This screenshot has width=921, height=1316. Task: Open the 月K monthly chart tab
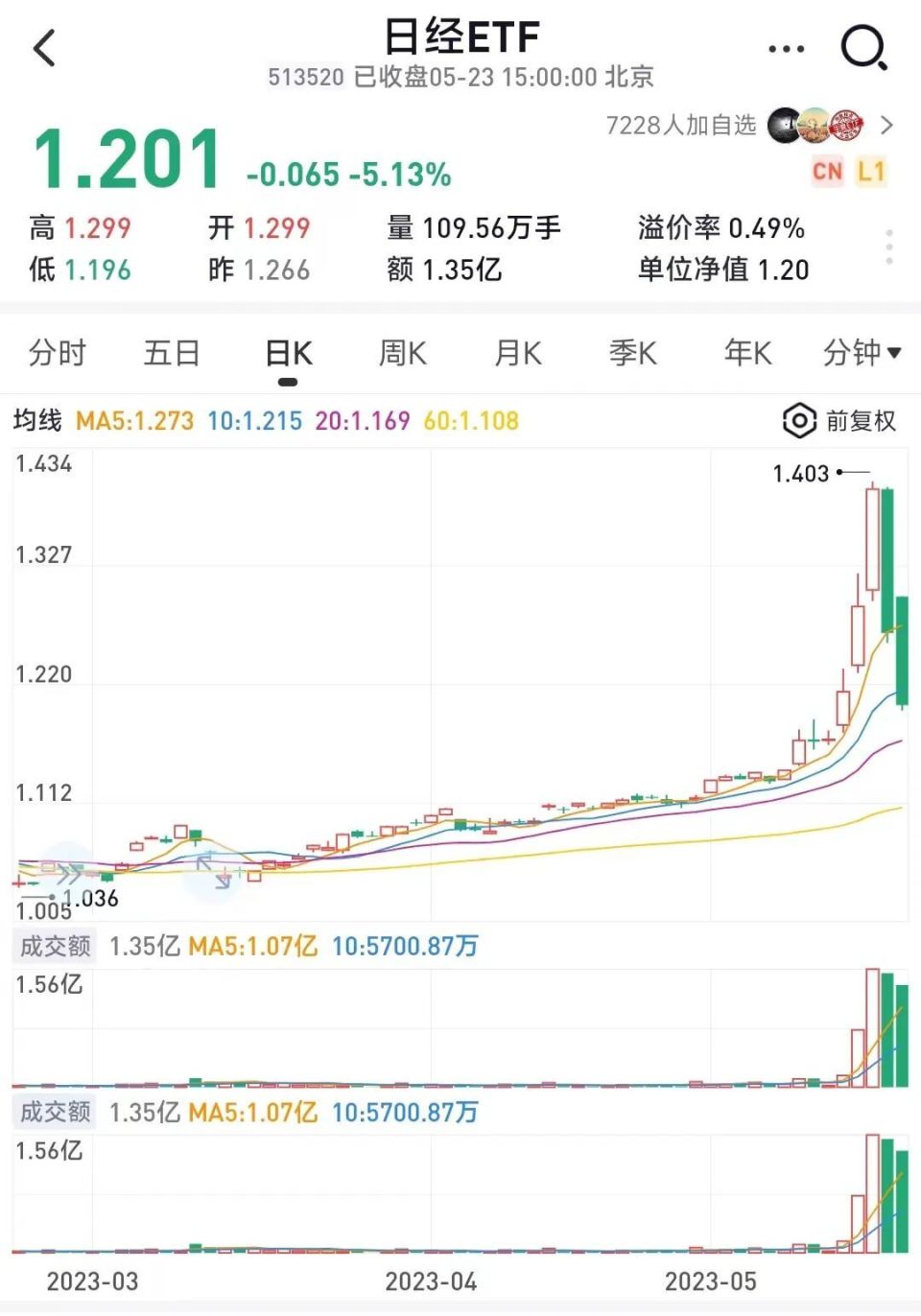[516, 353]
